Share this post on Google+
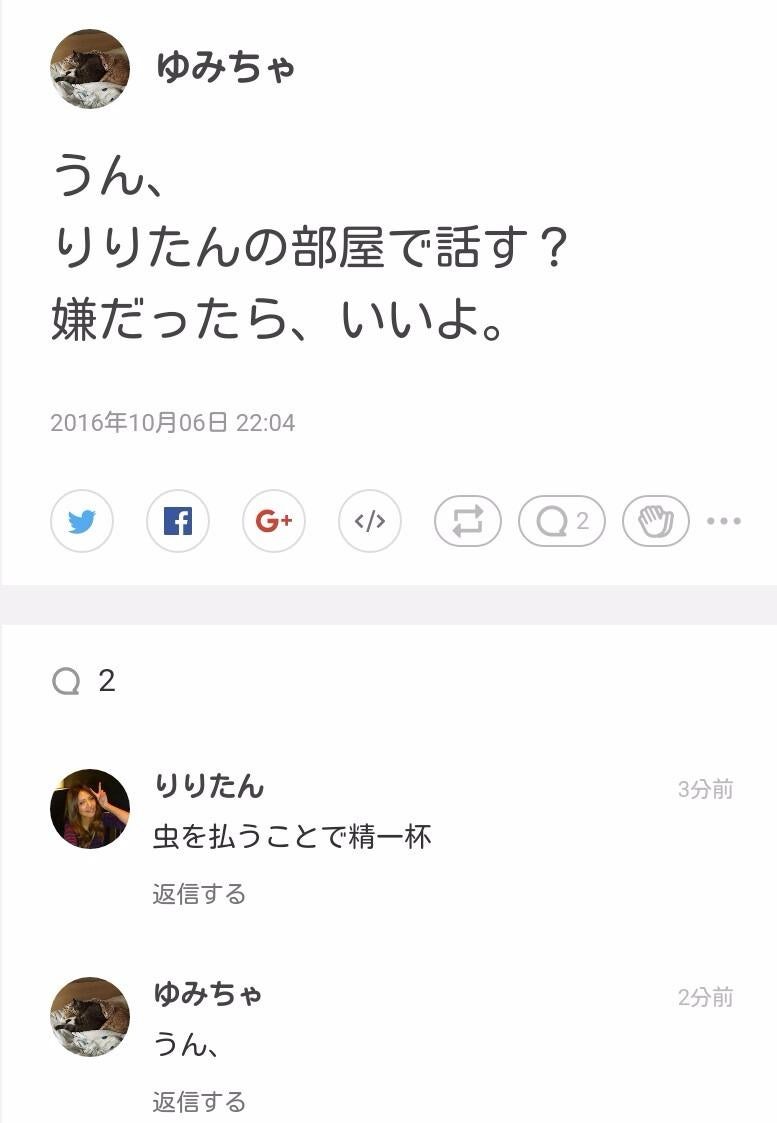777x1123 pixels. [273, 521]
